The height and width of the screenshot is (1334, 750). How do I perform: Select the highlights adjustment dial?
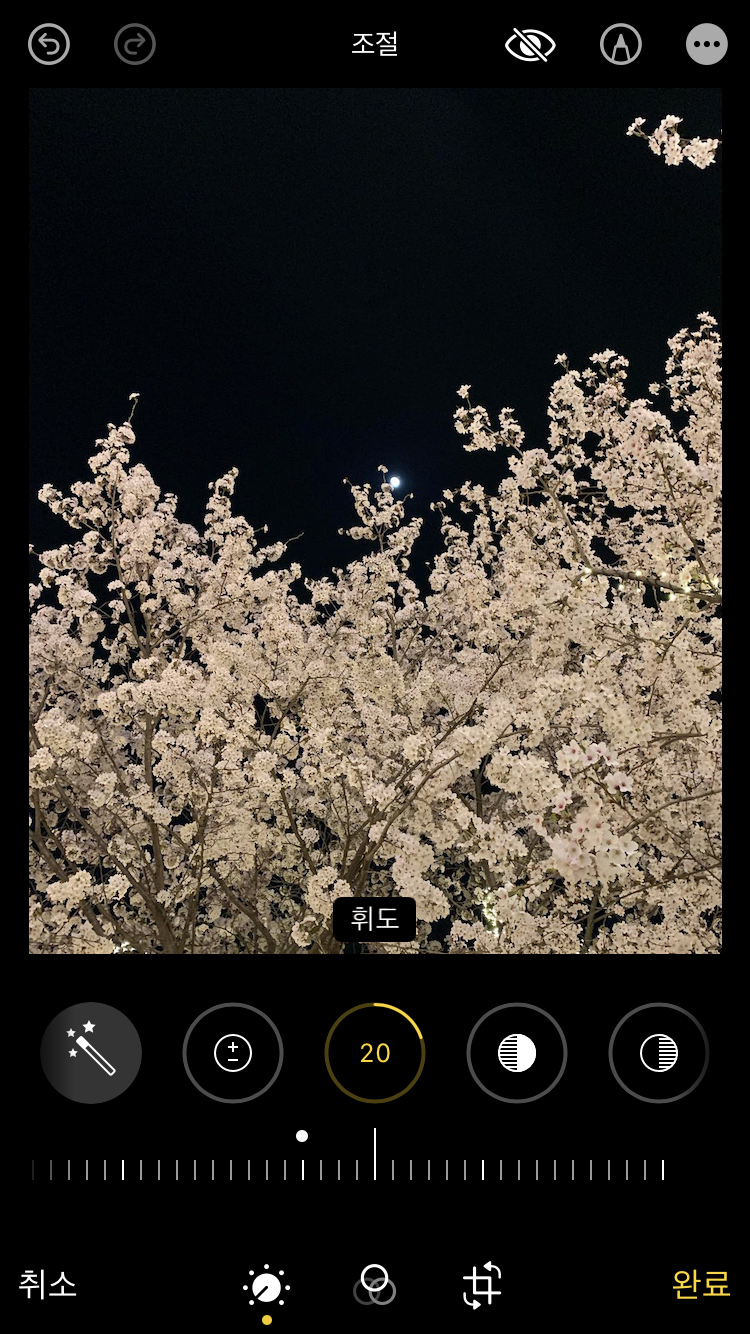(x=517, y=1053)
